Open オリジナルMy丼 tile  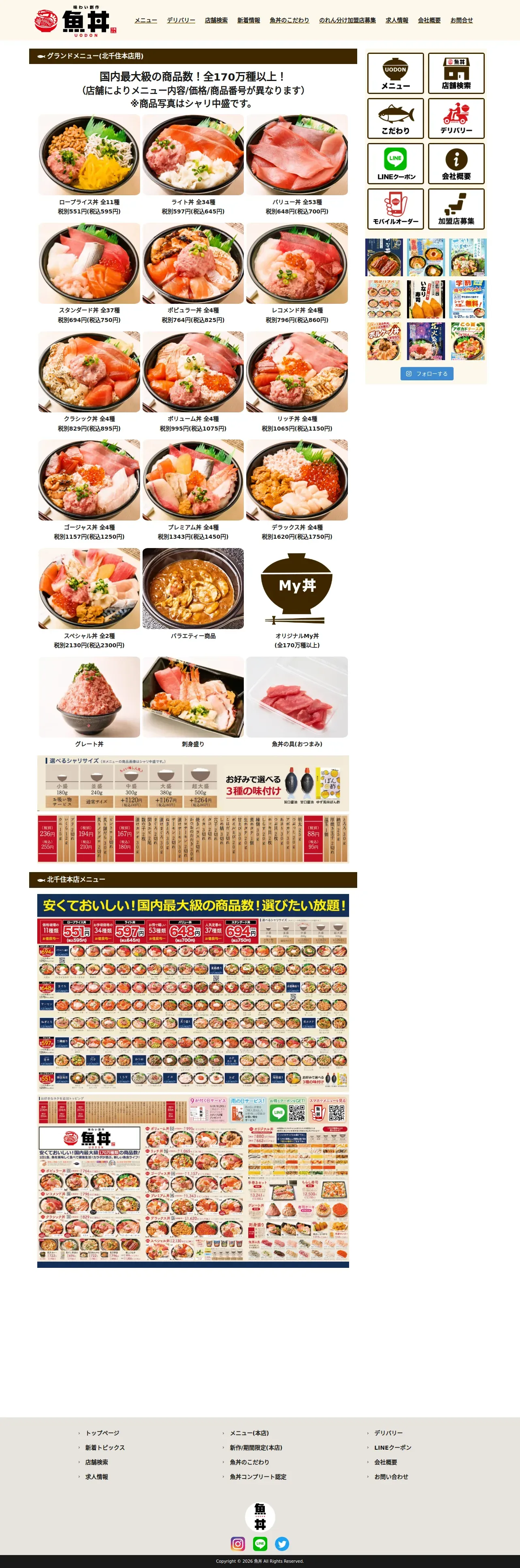click(x=297, y=598)
